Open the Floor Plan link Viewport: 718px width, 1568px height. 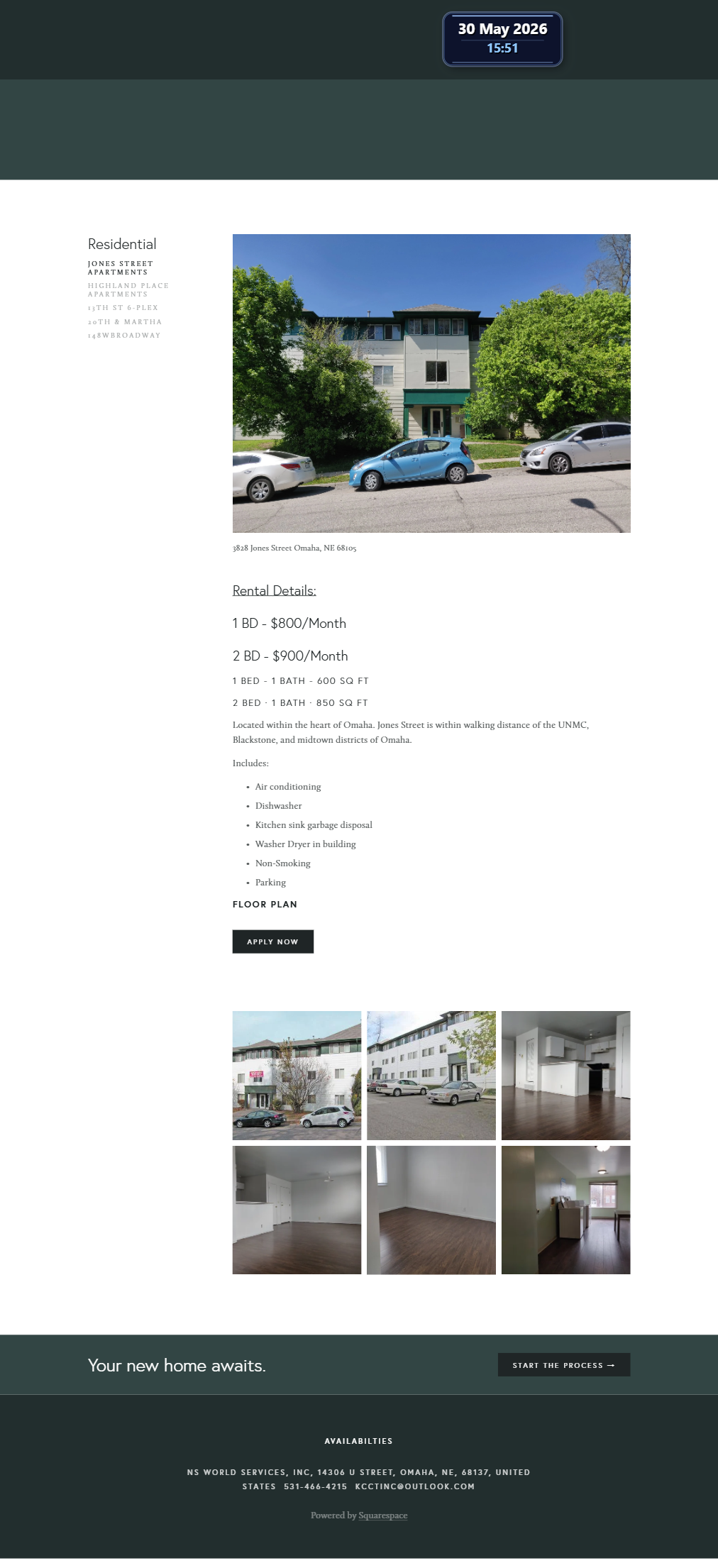pyautogui.click(x=265, y=904)
